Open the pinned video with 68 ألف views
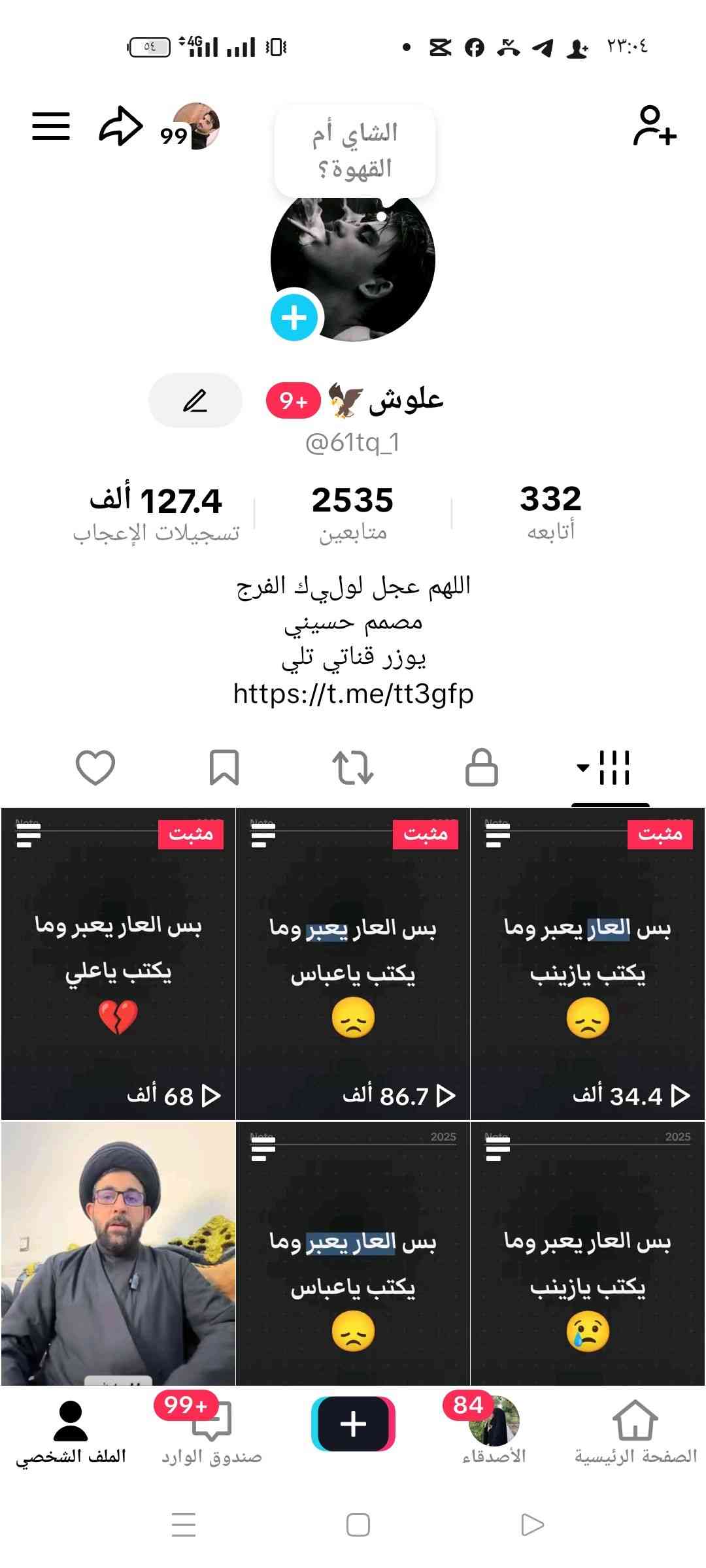Screen dimensions: 706x1568 pos(118,964)
